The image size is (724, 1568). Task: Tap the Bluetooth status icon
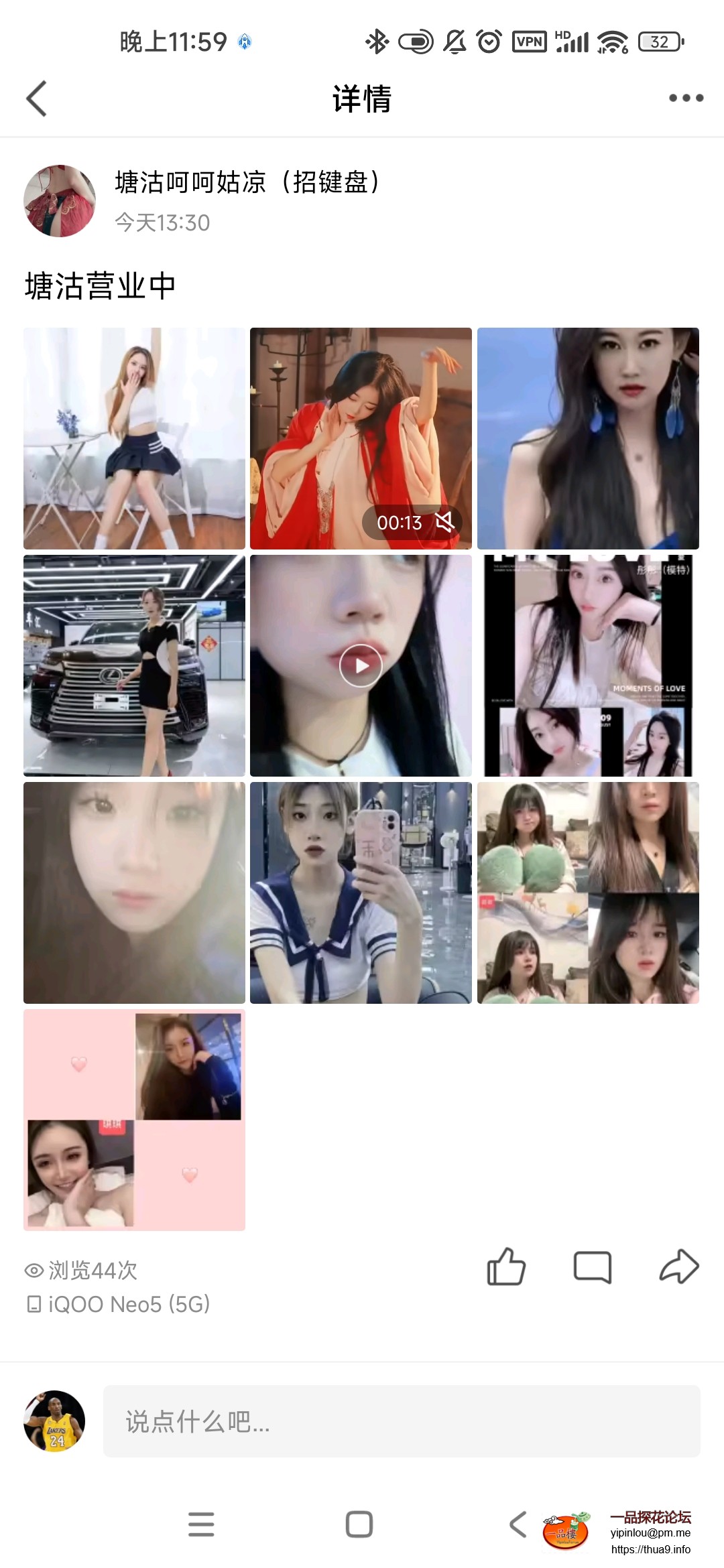coord(377,41)
